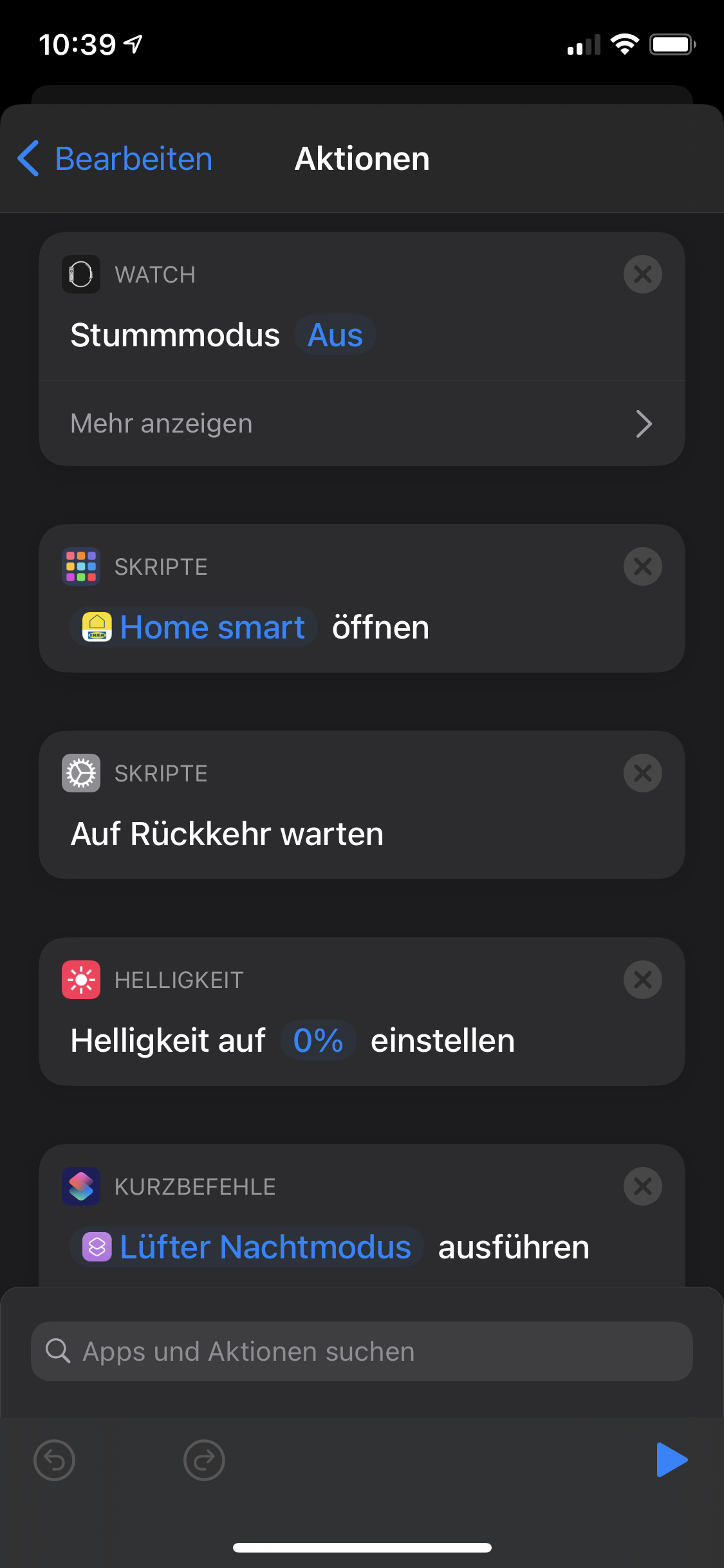The width and height of the screenshot is (724, 1568).
Task: Remove the Auf Rückkehr warten action
Action: [x=642, y=773]
